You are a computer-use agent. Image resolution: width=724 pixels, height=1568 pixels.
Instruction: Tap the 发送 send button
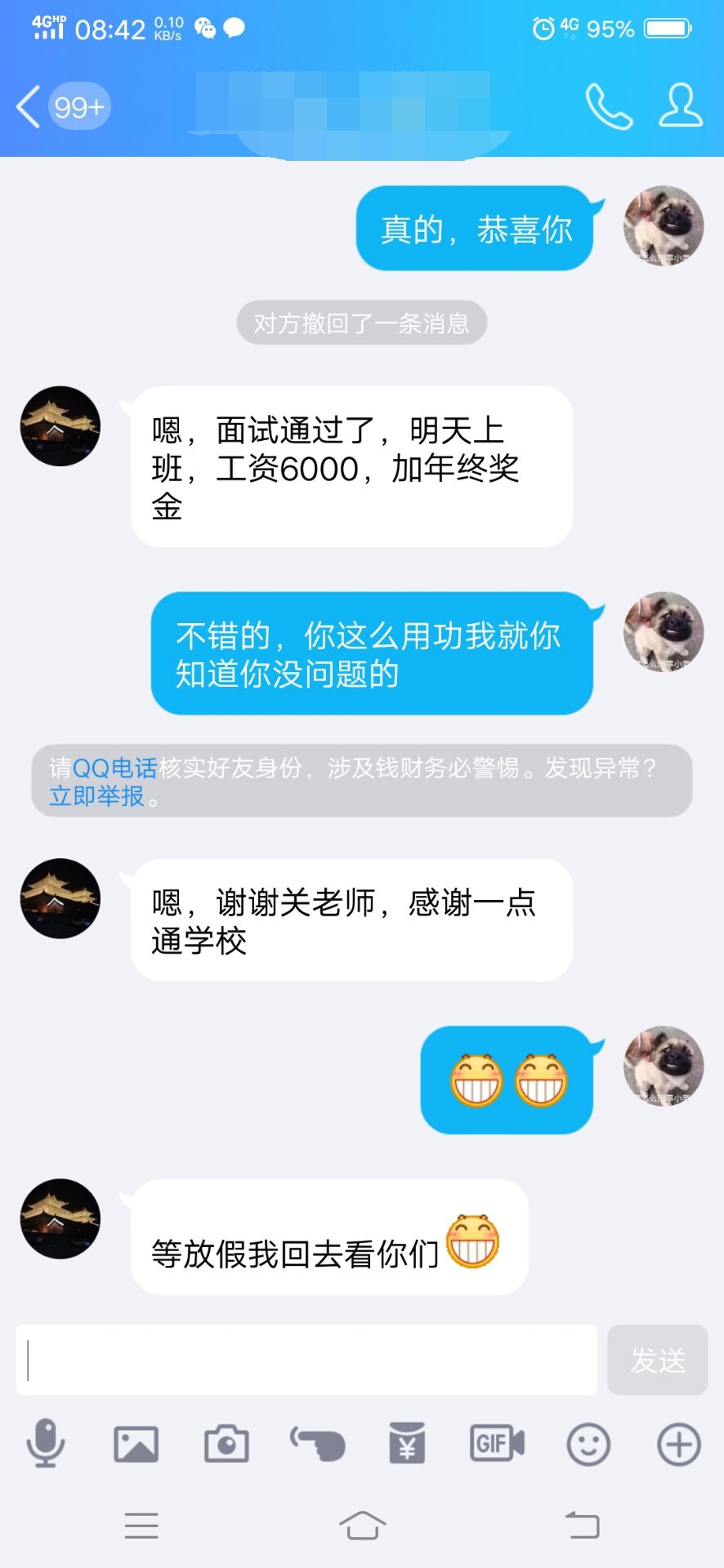click(657, 1360)
